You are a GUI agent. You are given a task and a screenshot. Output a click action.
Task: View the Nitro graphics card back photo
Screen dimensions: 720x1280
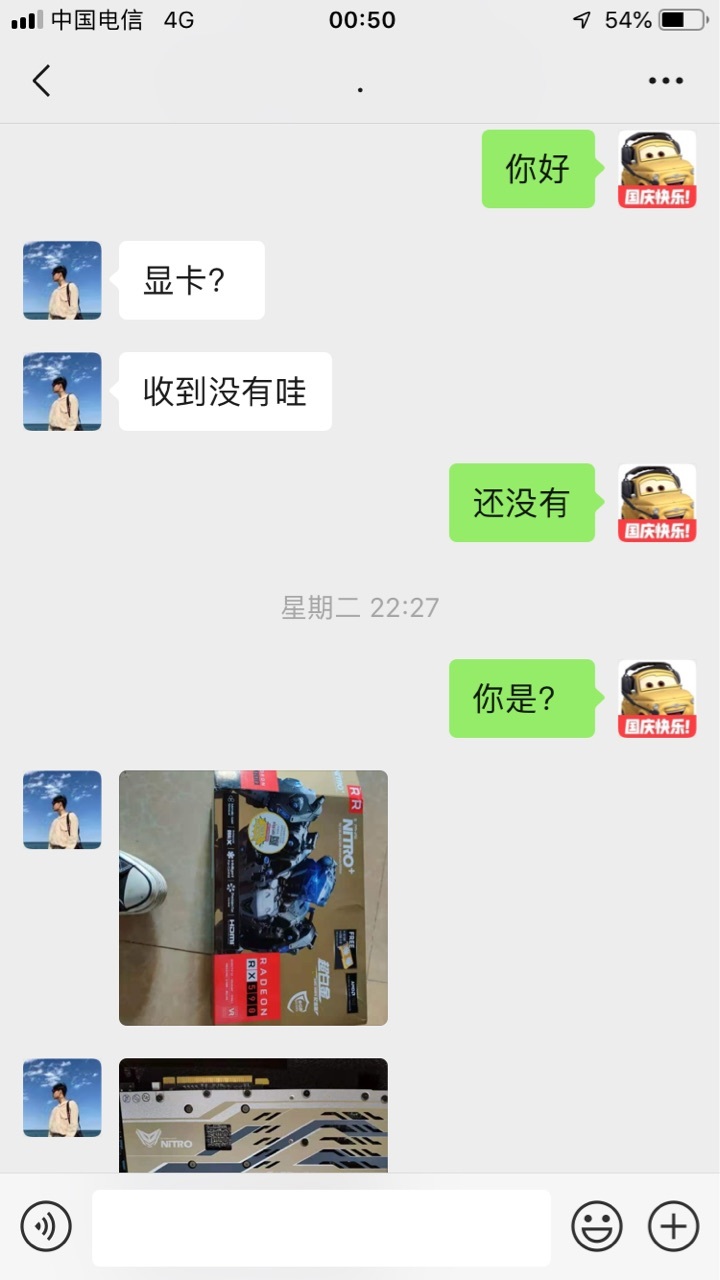(x=253, y=1116)
